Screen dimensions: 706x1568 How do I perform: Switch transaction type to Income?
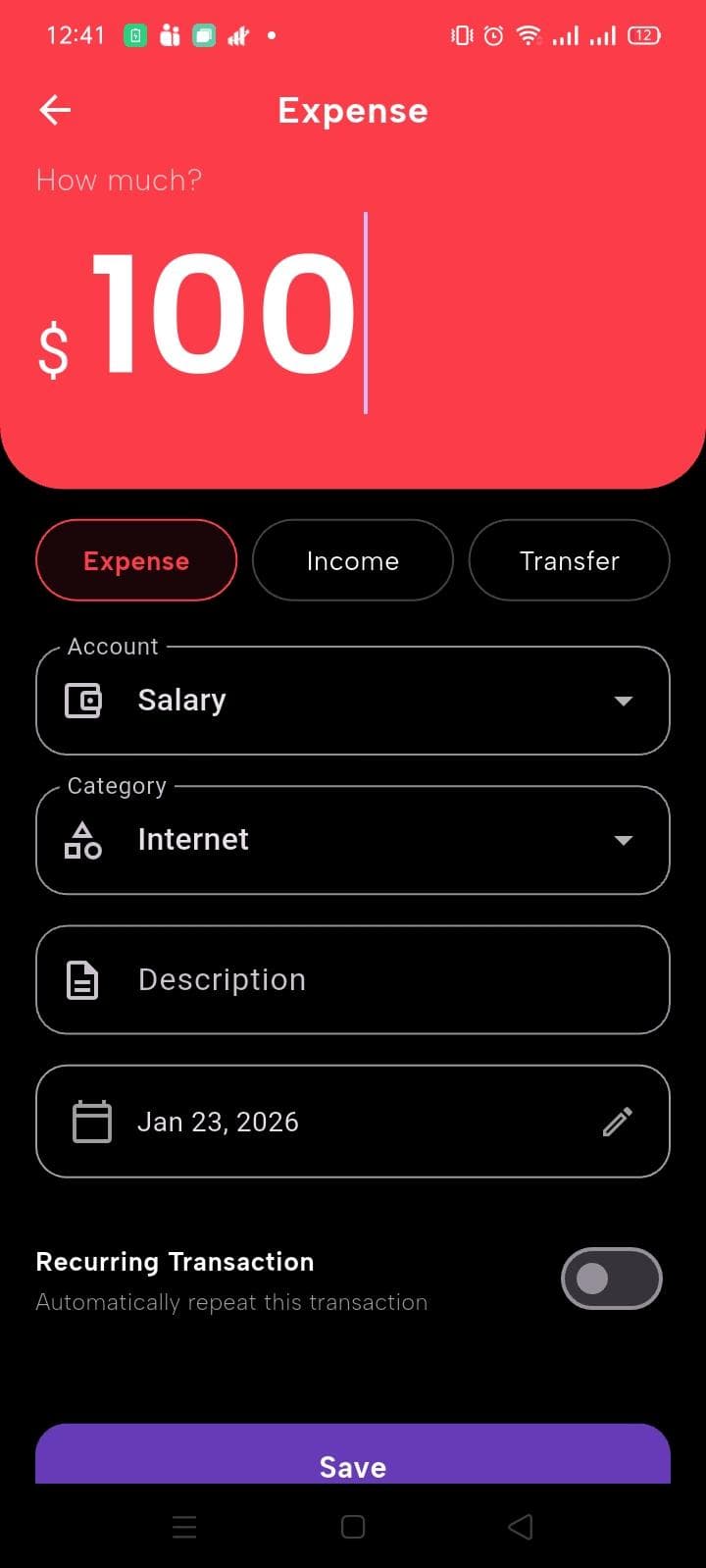tap(353, 560)
